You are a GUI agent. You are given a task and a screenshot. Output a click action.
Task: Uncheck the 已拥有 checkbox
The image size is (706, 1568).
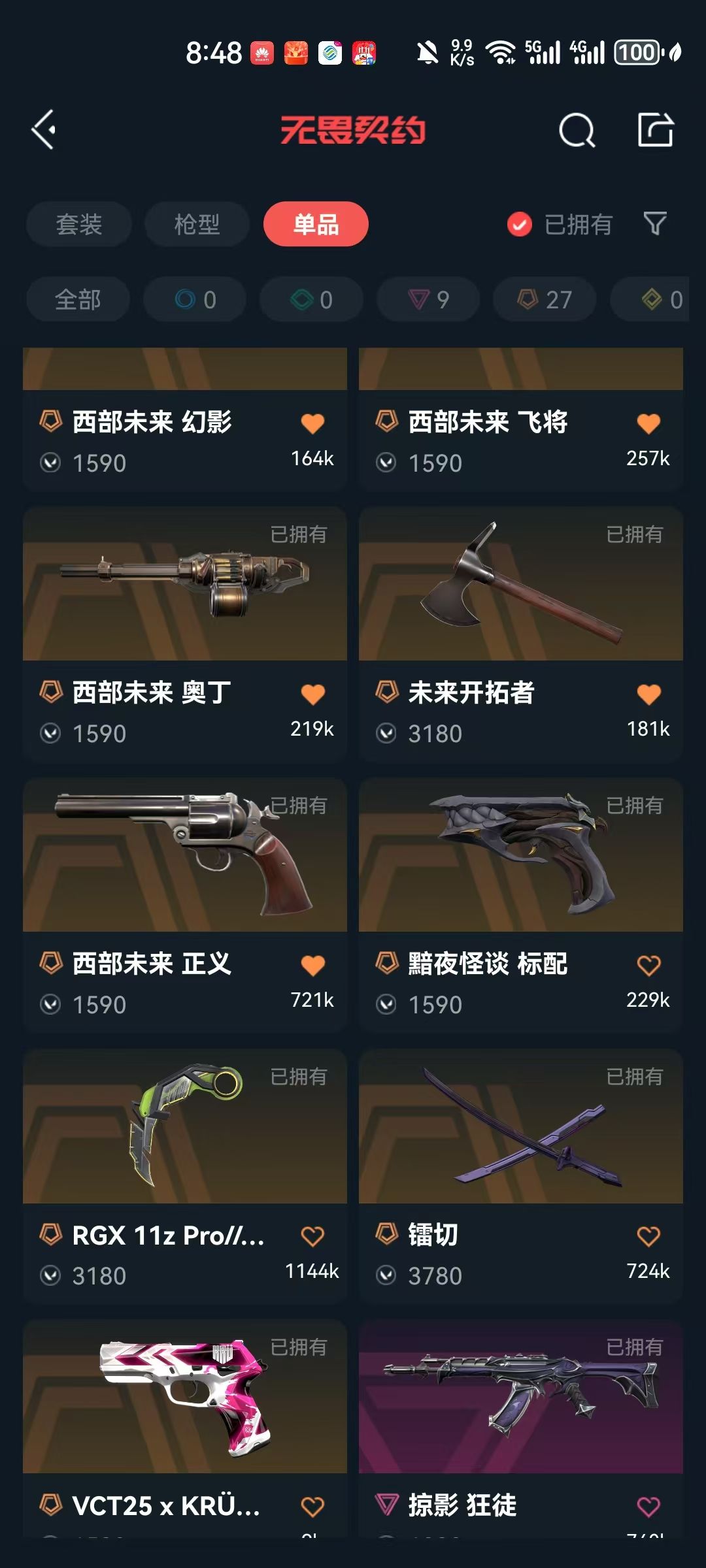point(520,224)
